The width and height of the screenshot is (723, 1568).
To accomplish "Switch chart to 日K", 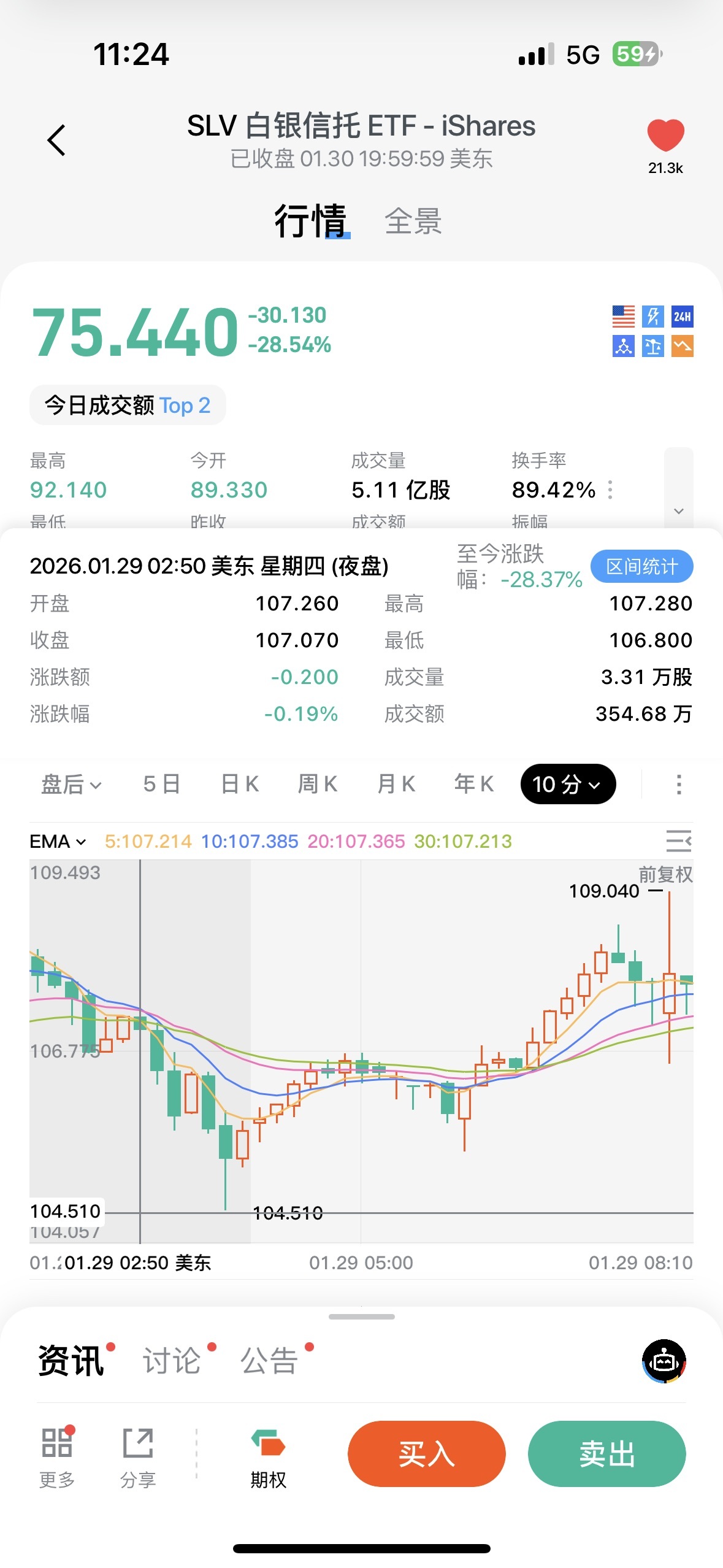I will (x=240, y=784).
